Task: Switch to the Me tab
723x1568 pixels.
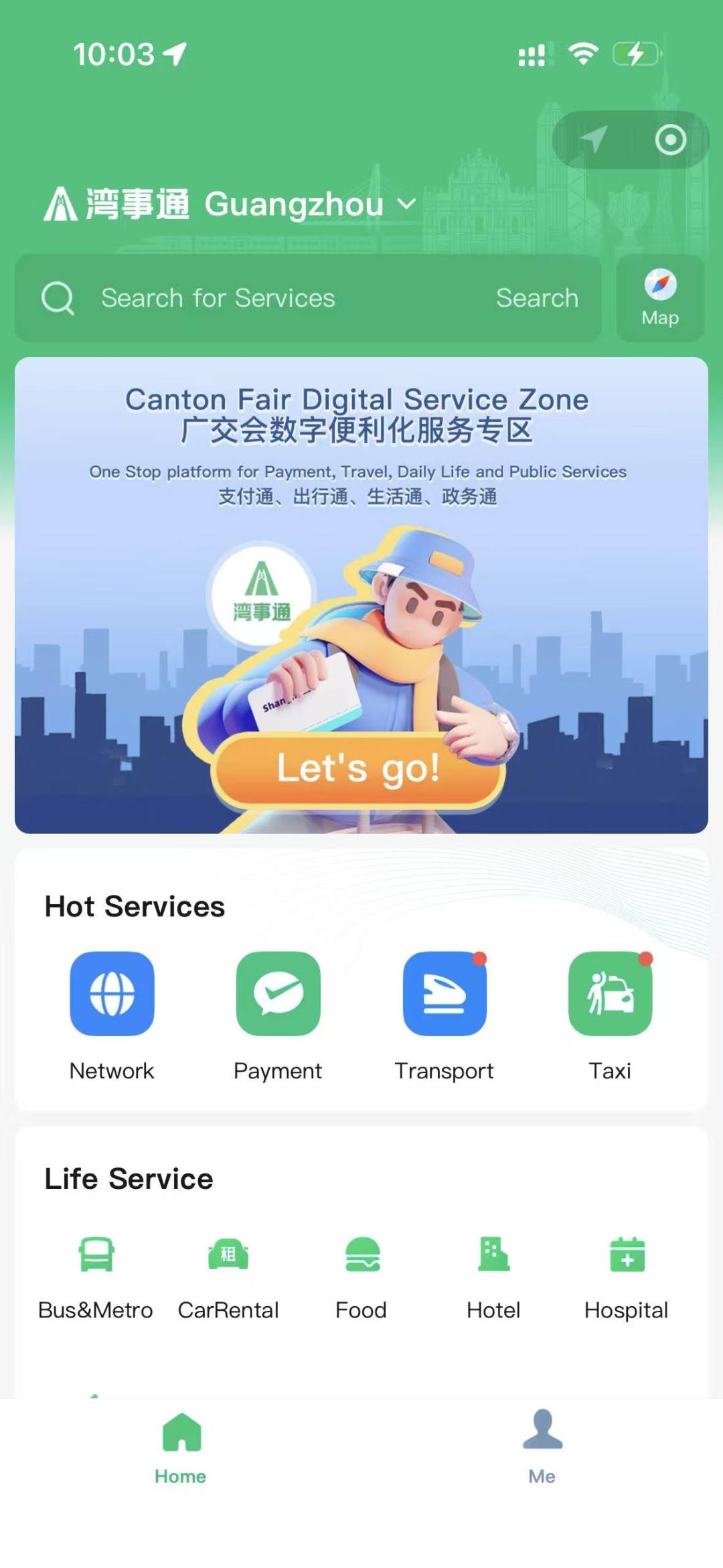Action: coord(542,1447)
